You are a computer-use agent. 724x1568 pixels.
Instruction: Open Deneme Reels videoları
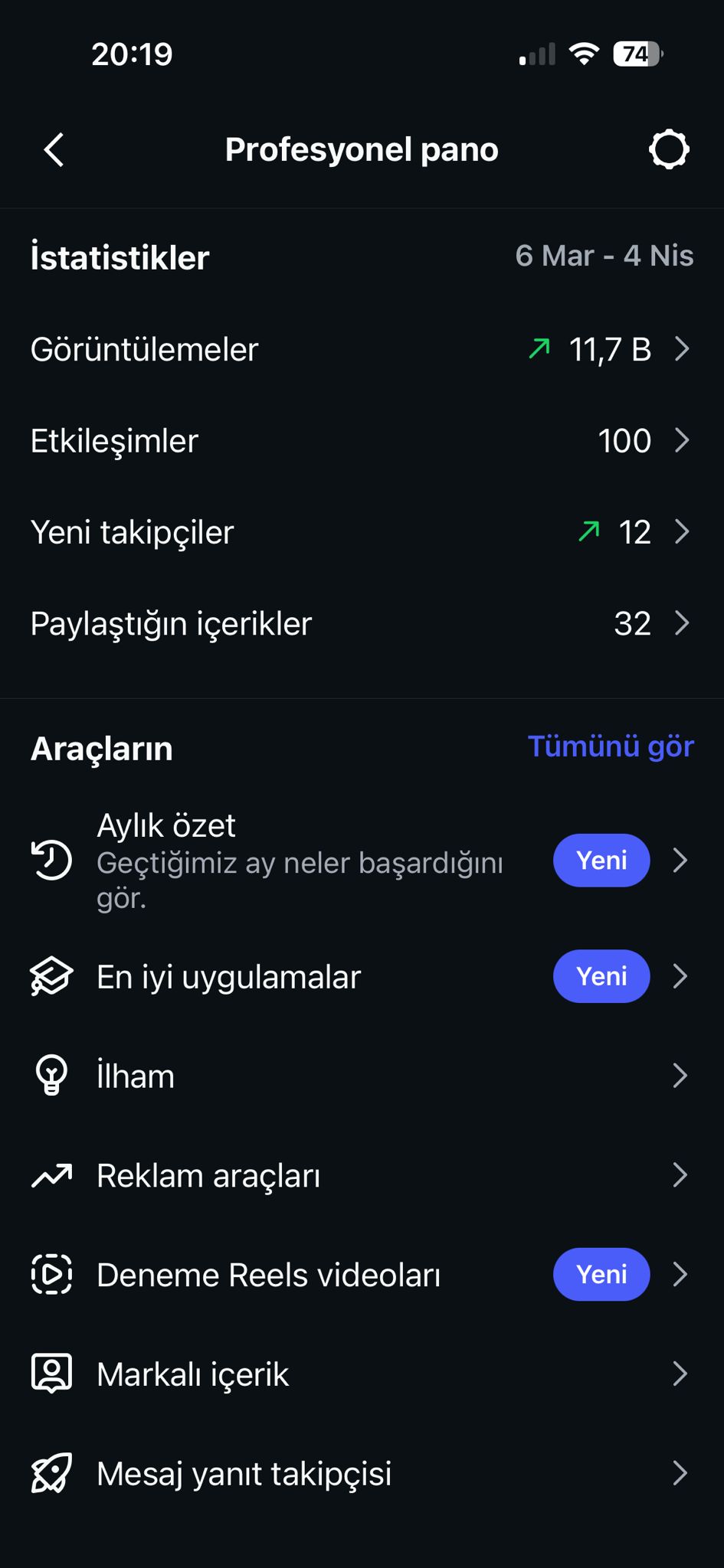pyautogui.click(x=362, y=1275)
